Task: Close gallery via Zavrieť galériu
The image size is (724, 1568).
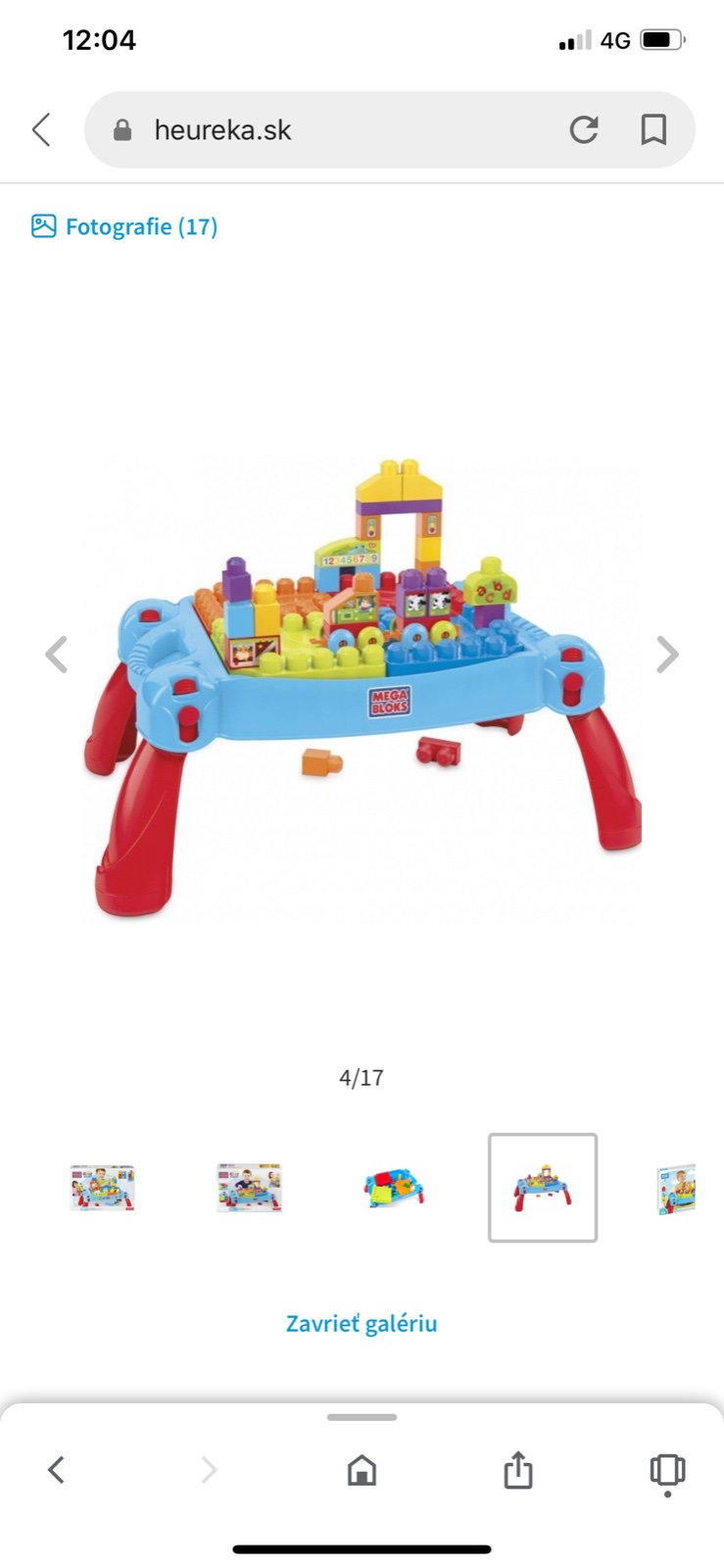Action: pyautogui.click(x=362, y=1323)
